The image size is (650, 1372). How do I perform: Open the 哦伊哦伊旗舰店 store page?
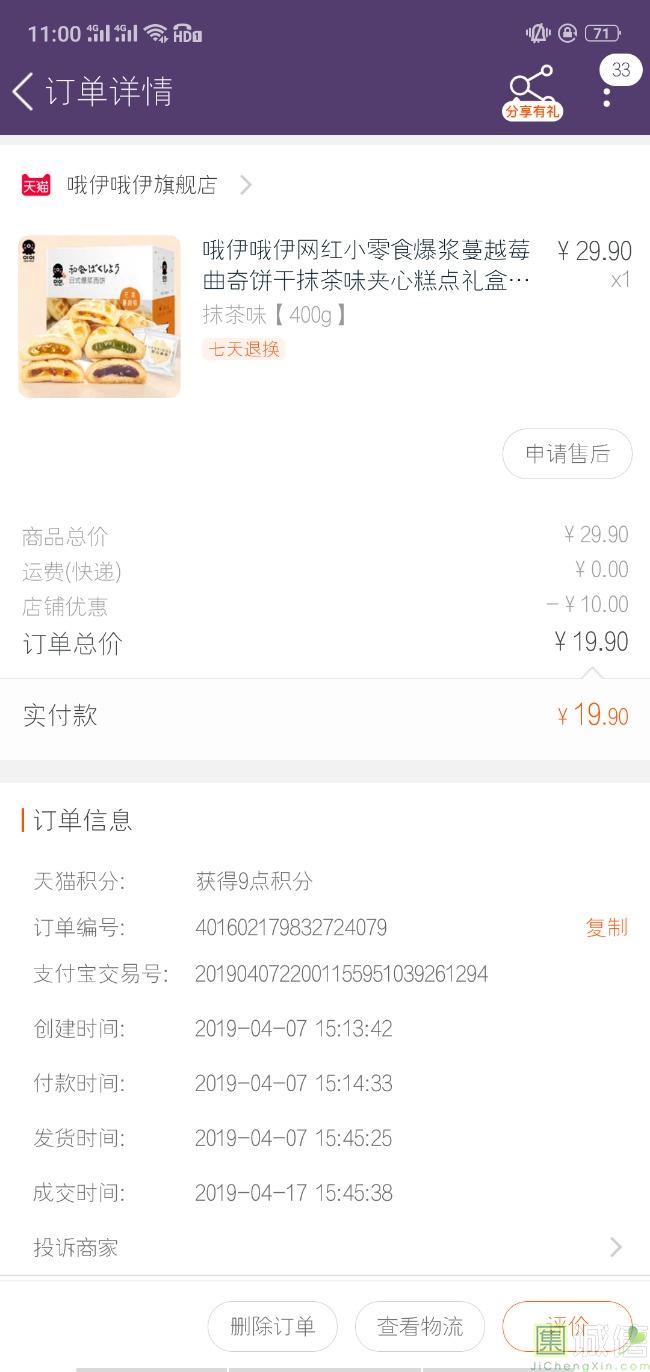[142, 185]
